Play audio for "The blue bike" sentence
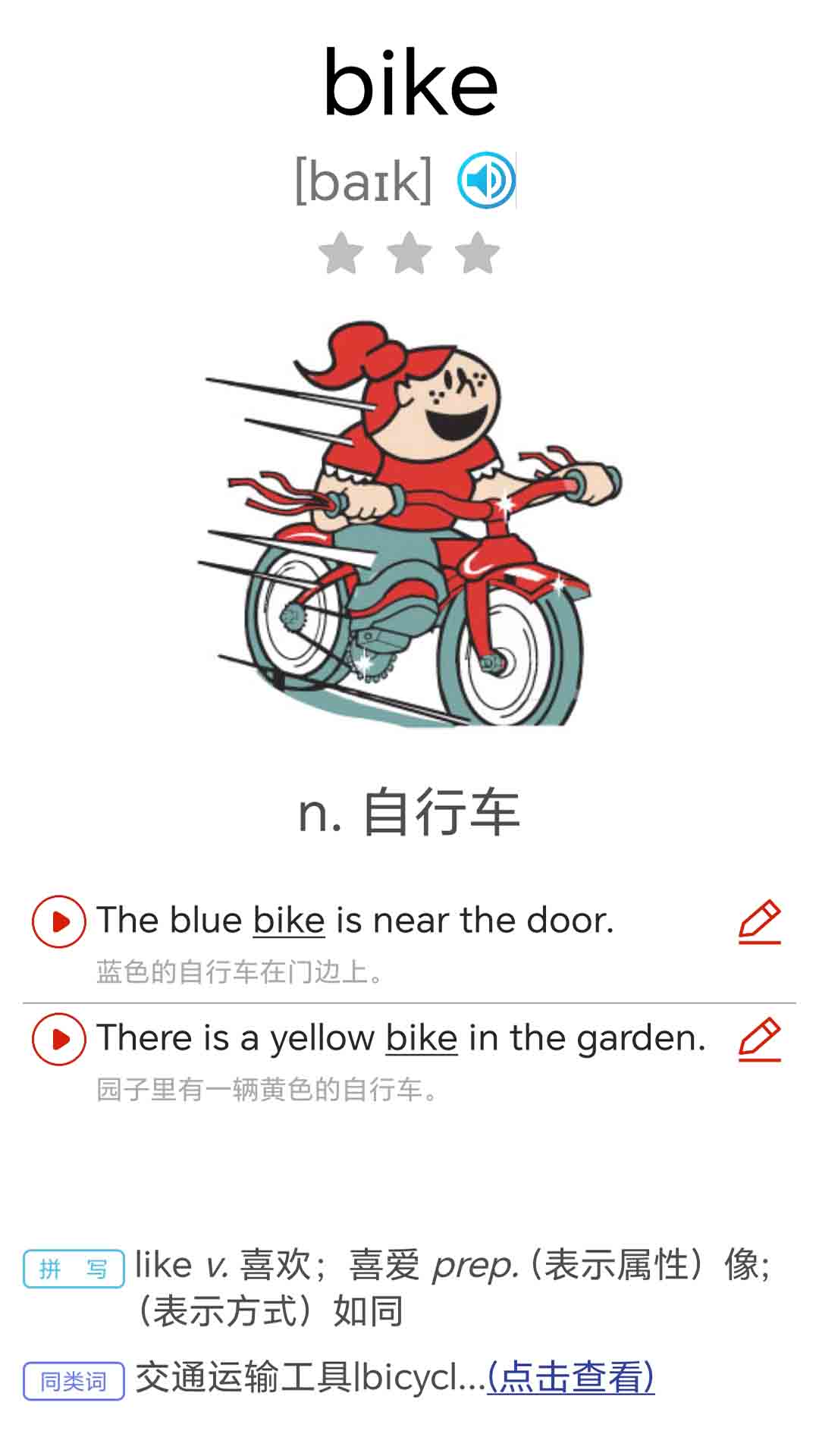 coord(58,921)
